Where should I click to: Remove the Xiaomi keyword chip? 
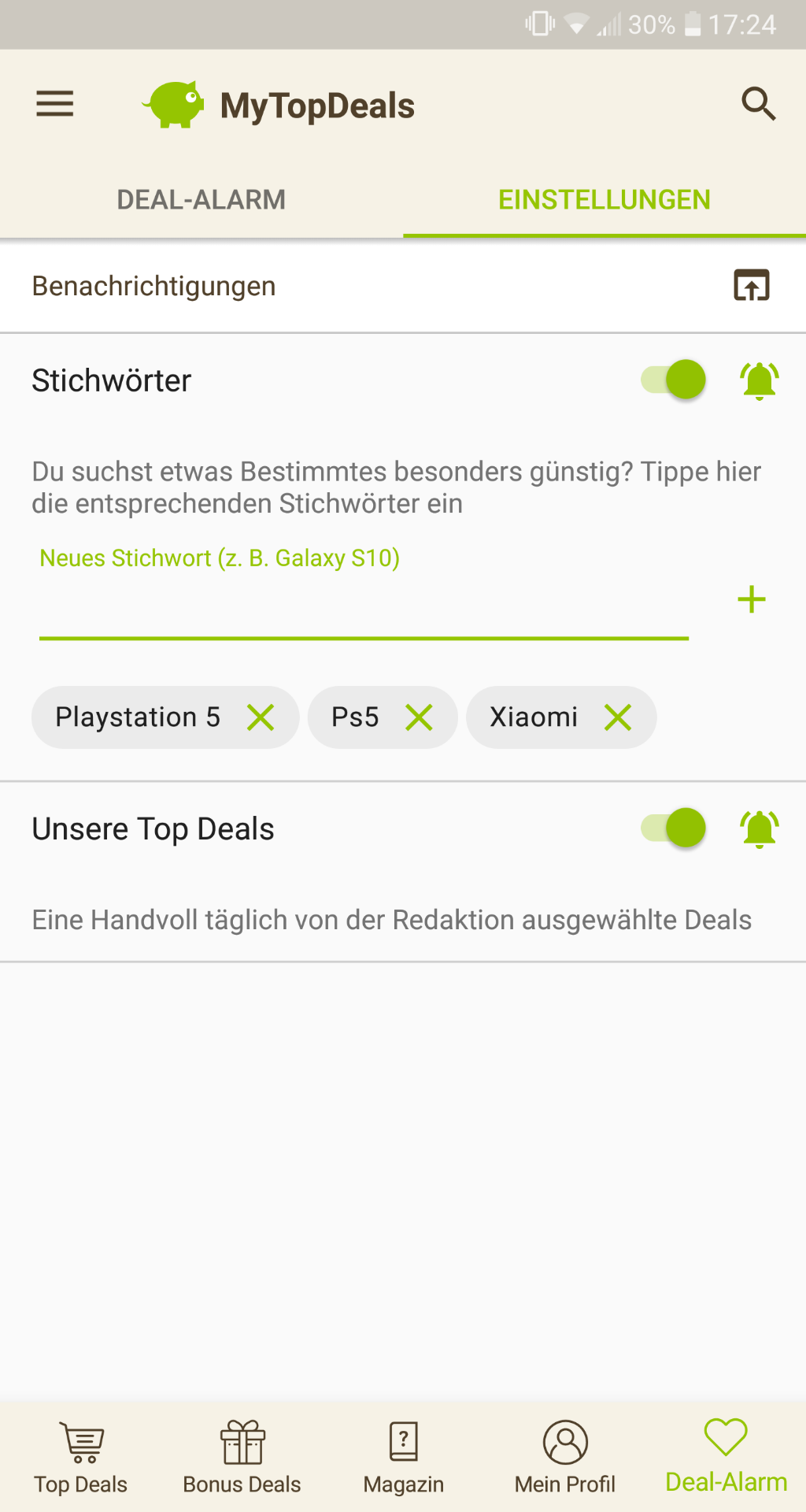(x=618, y=717)
